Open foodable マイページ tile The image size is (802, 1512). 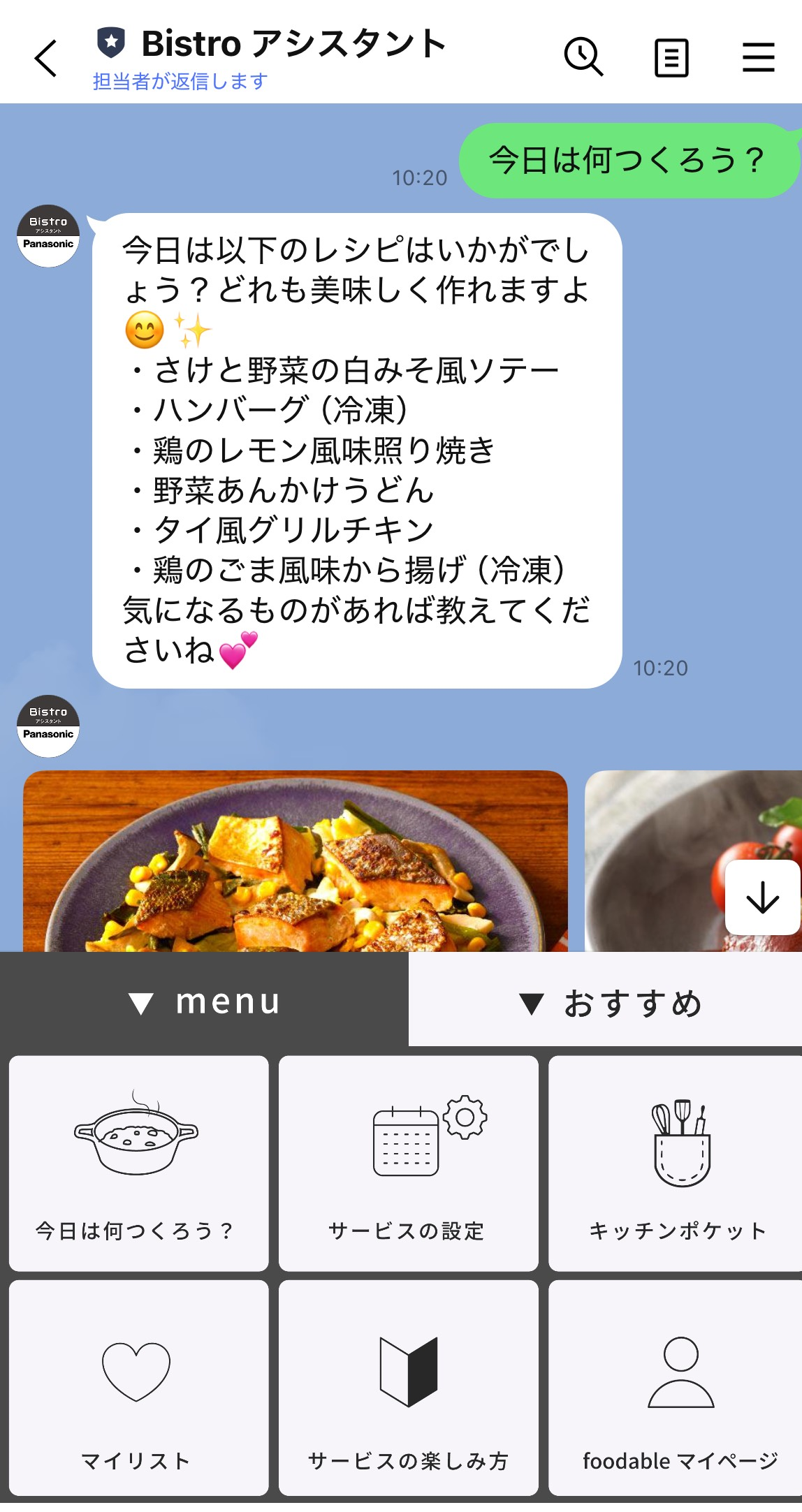click(676, 1388)
